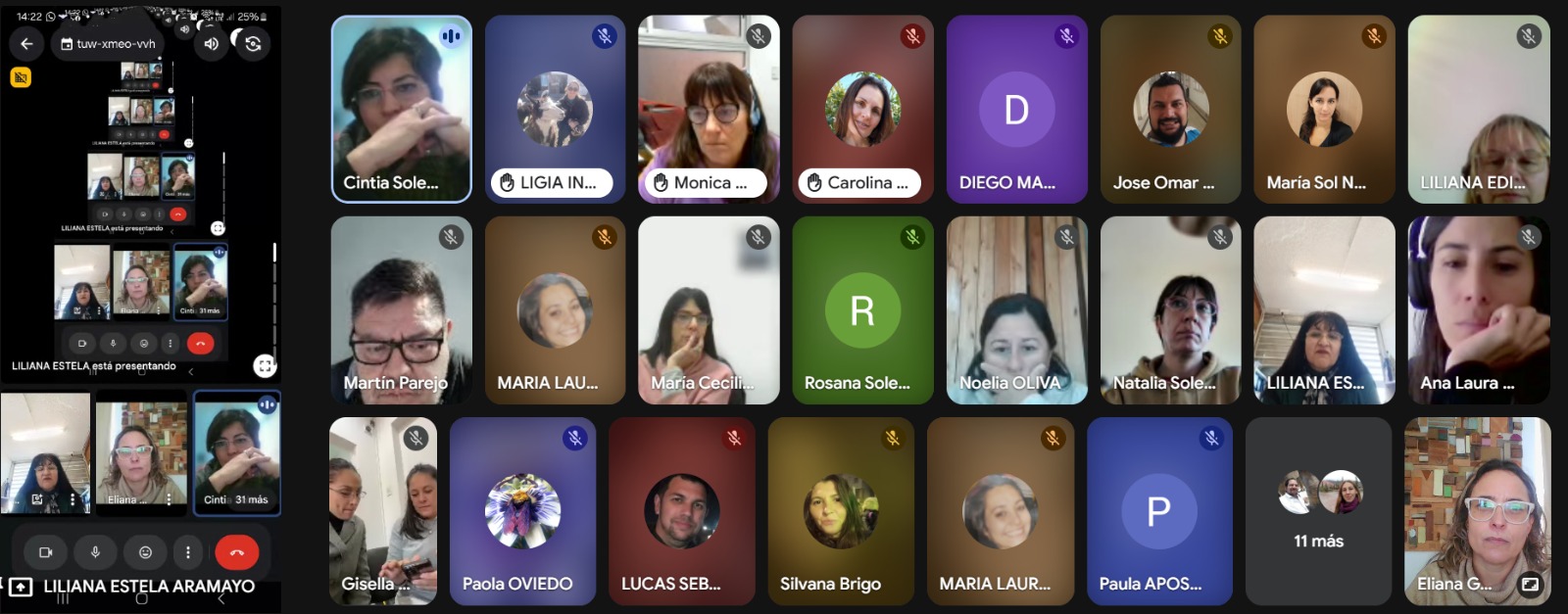Open María Sol N's participant tile
The height and width of the screenshot is (614, 1568).
pyautogui.click(x=1324, y=108)
